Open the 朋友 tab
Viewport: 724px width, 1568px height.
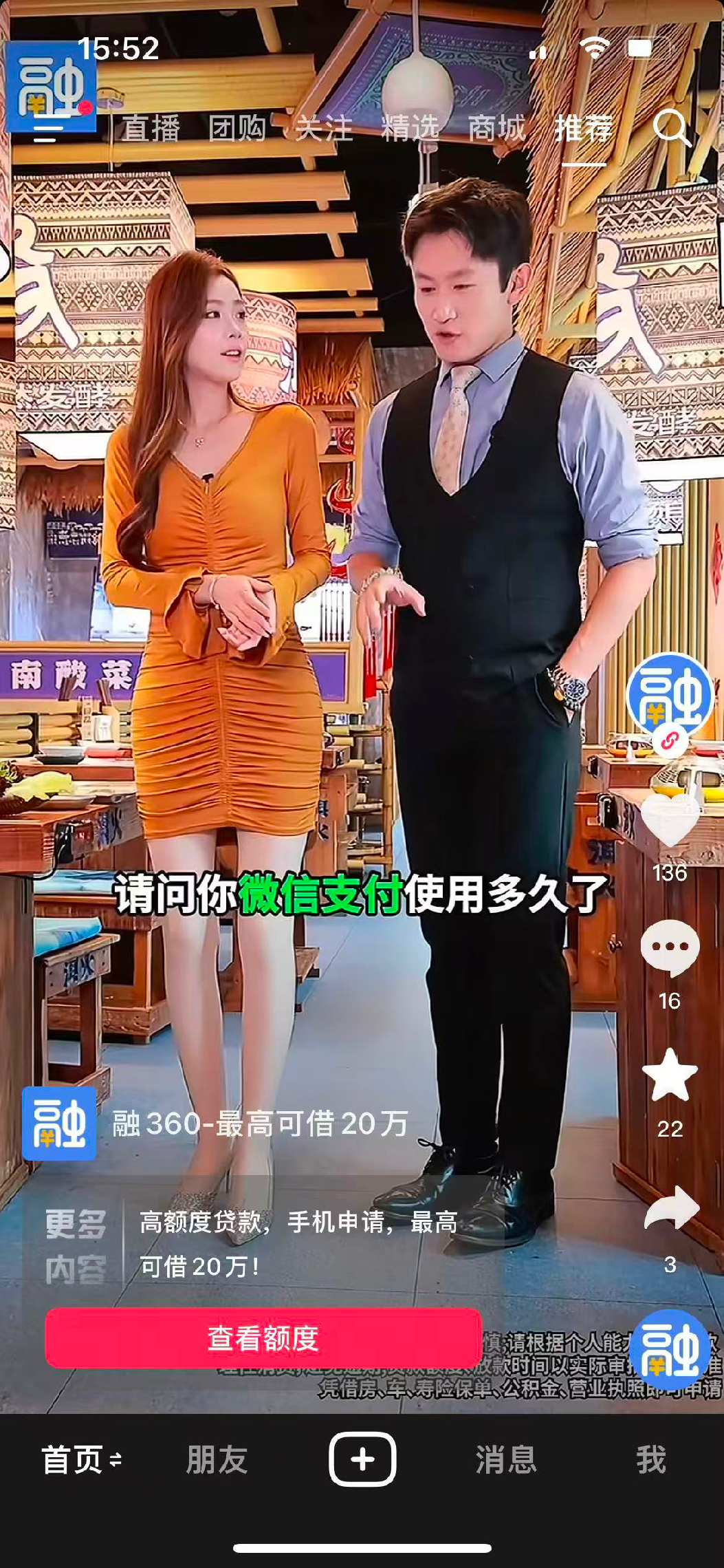point(217,1459)
